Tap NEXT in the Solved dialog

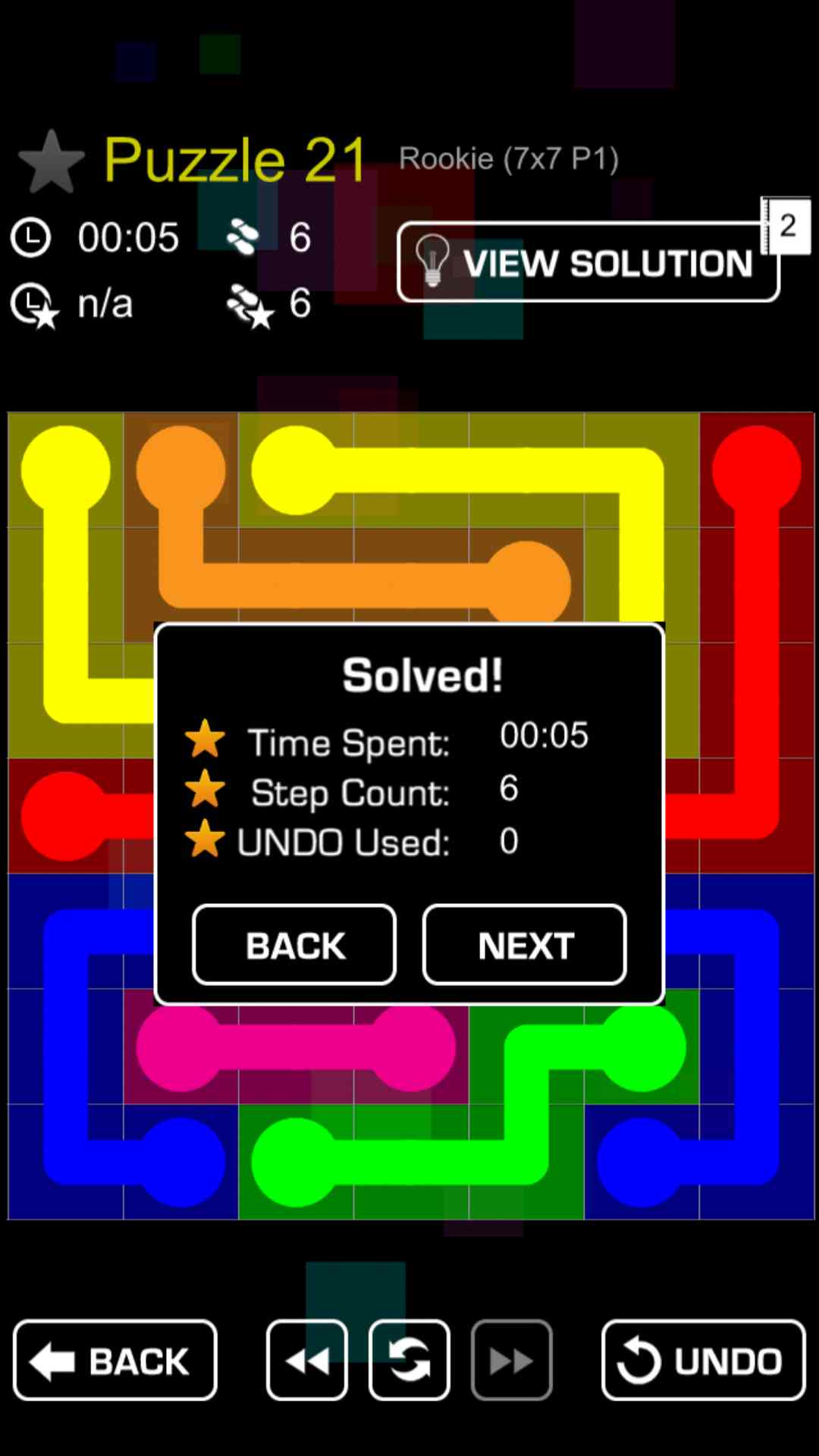[x=524, y=945]
